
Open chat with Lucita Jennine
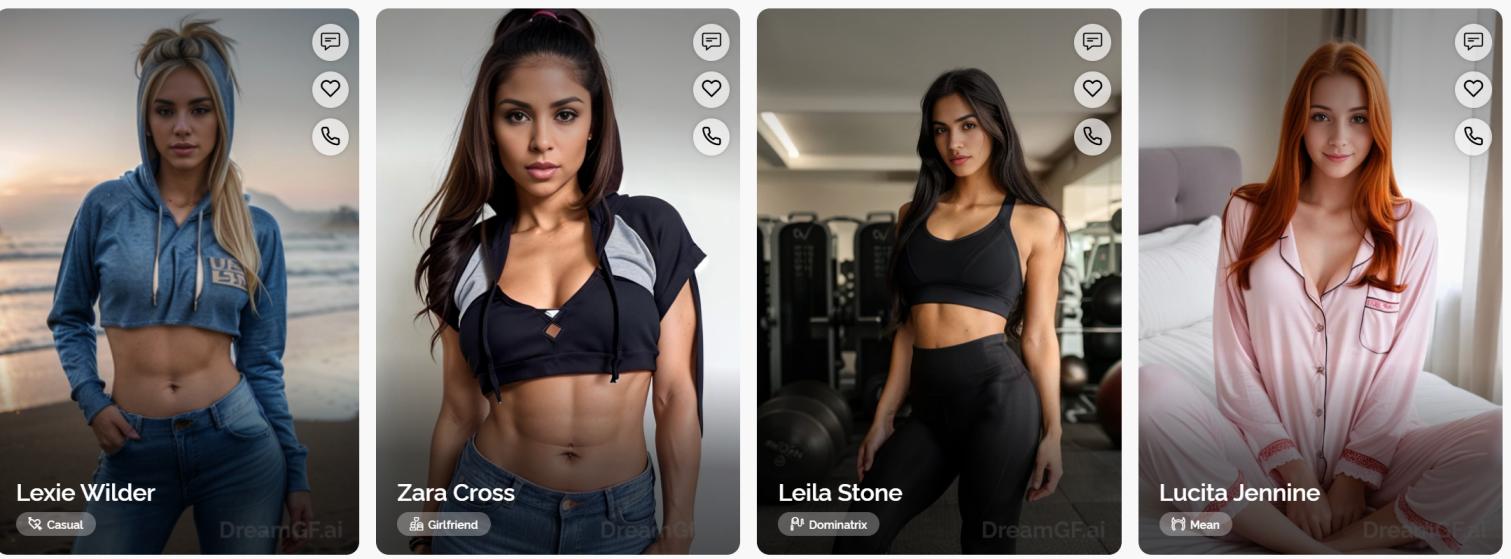1473,41
